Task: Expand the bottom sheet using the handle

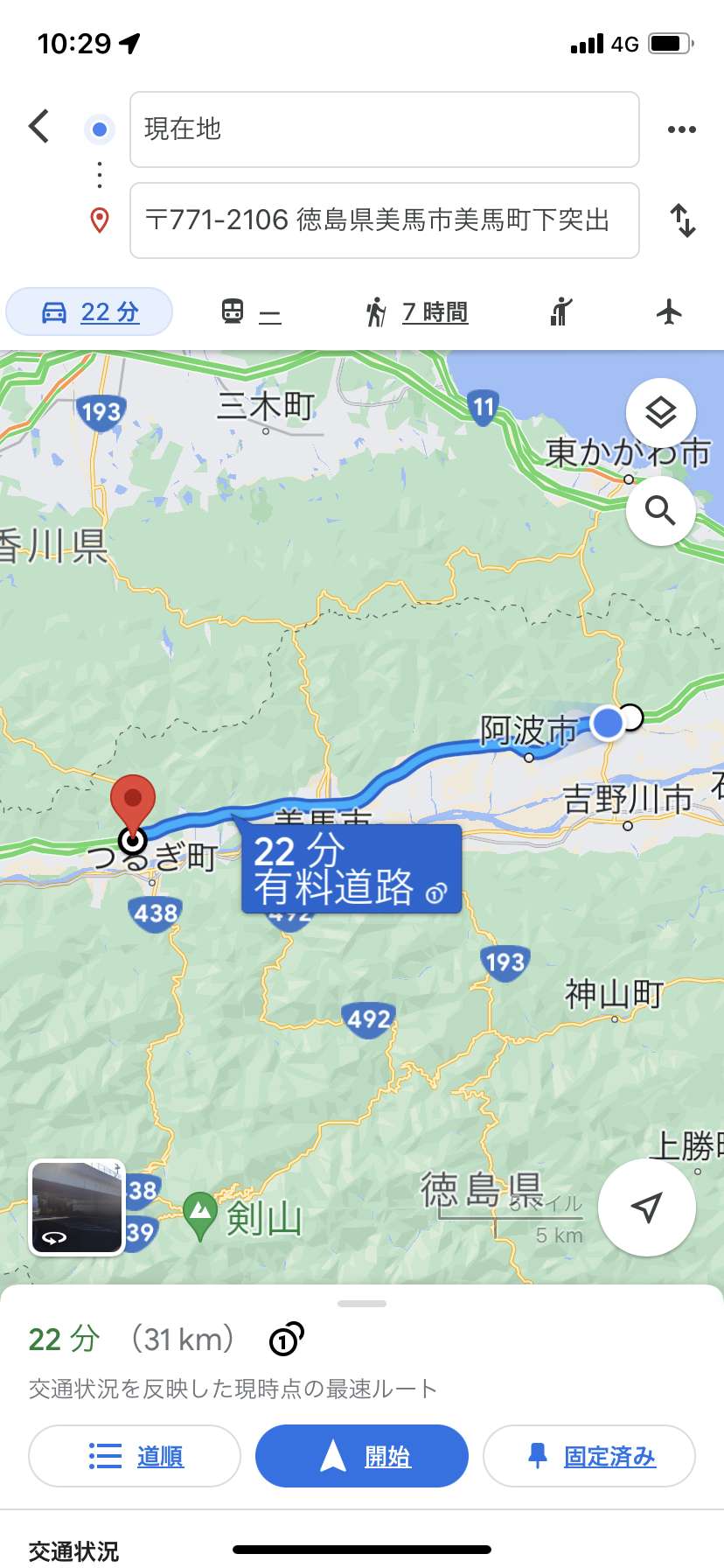Action: point(362,1304)
